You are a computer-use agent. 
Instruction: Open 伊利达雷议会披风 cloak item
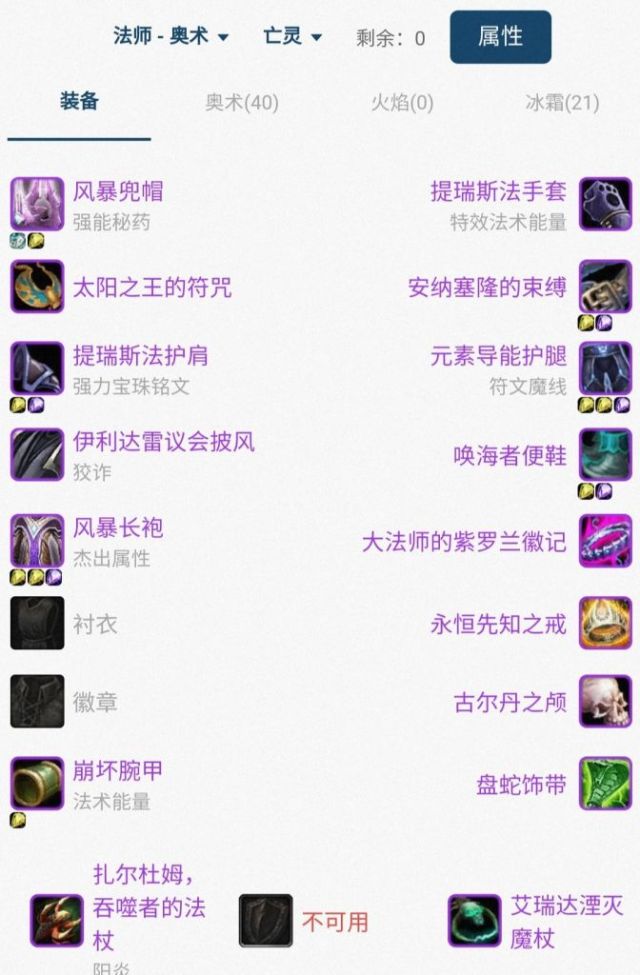tap(163, 441)
